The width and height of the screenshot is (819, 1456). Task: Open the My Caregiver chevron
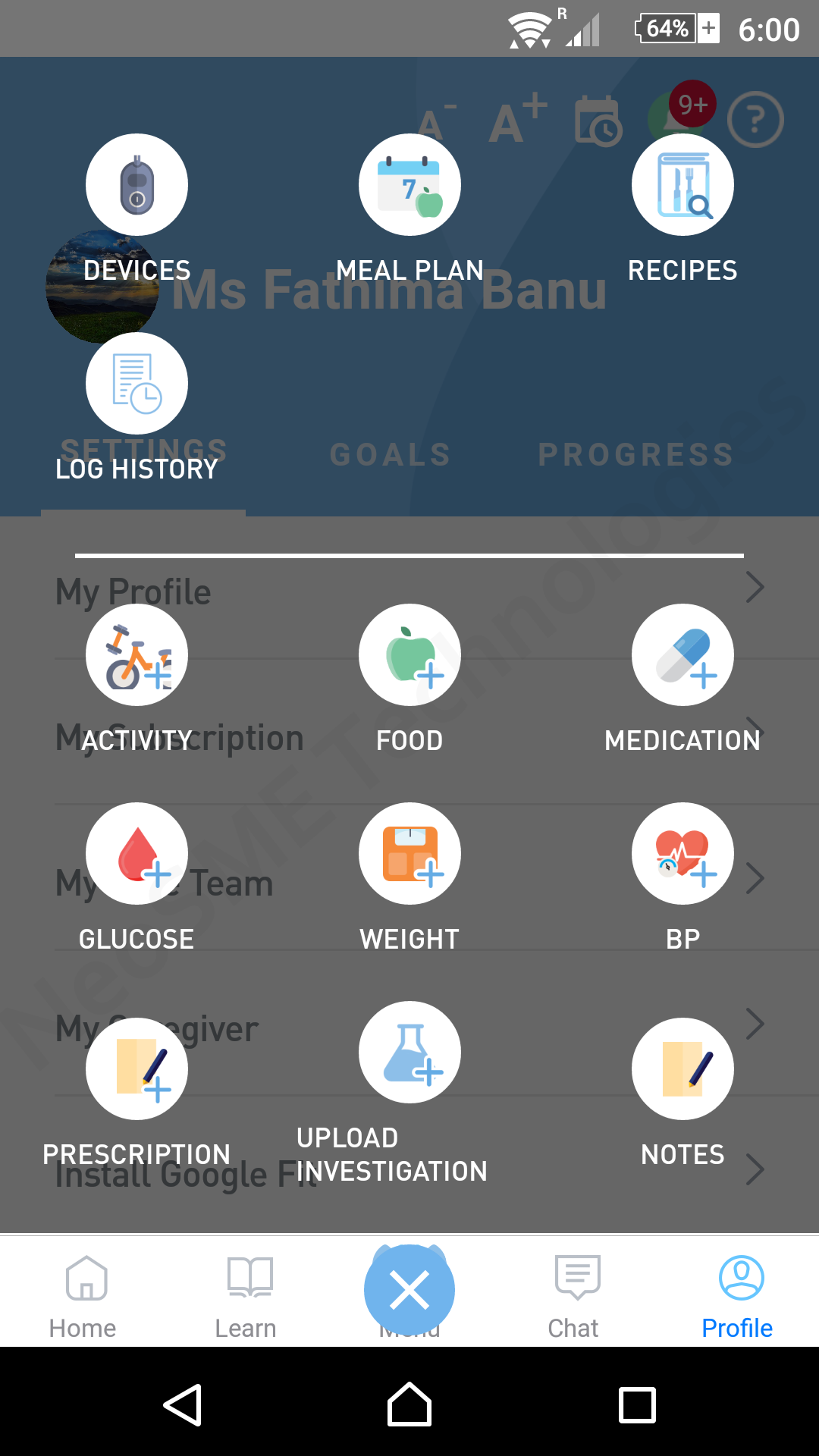(x=755, y=1024)
